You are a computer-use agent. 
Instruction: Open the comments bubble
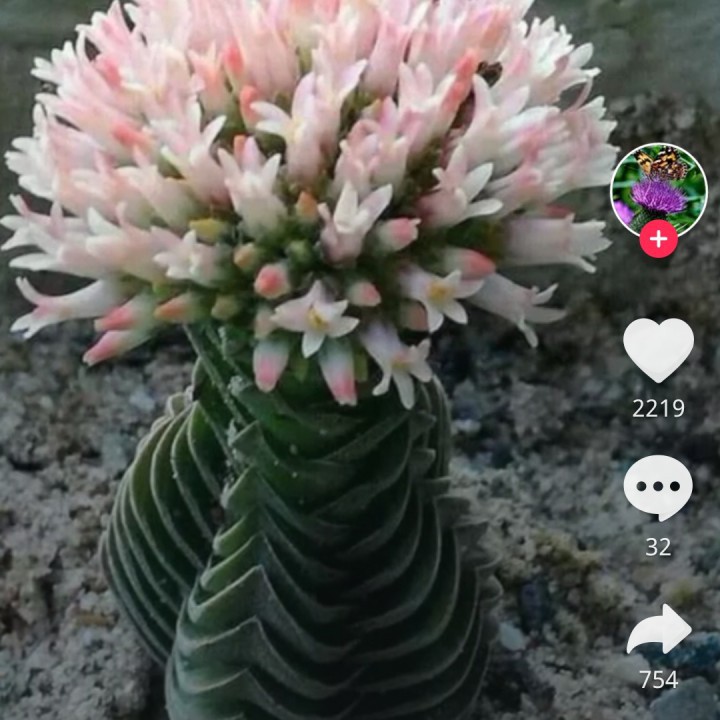(x=658, y=488)
